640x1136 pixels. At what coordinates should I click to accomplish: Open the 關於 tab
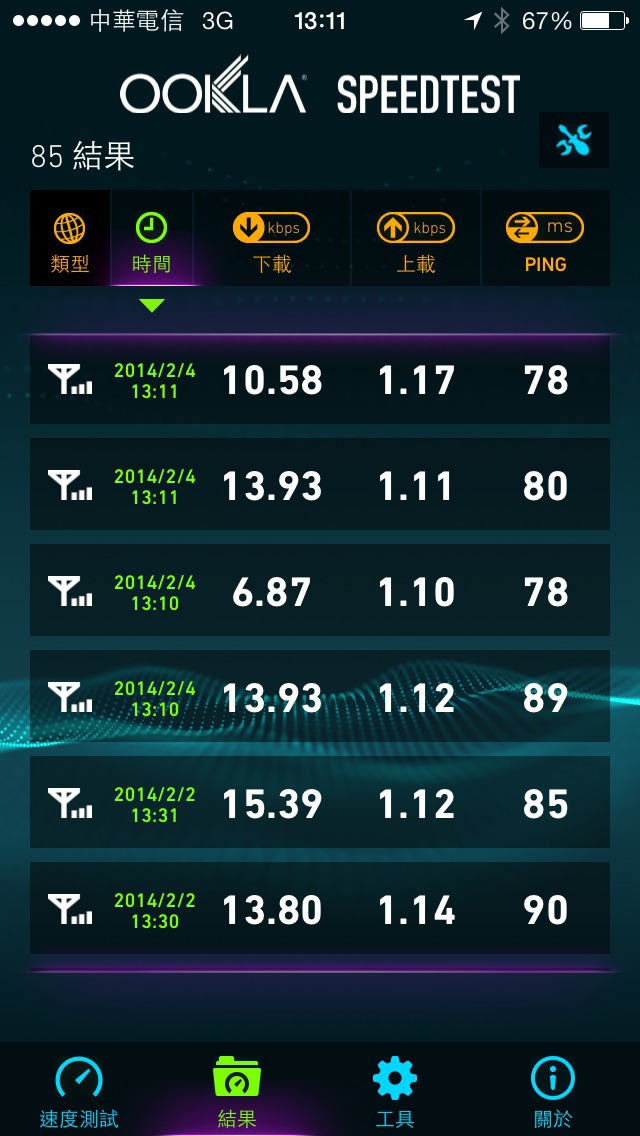pos(553,1090)
